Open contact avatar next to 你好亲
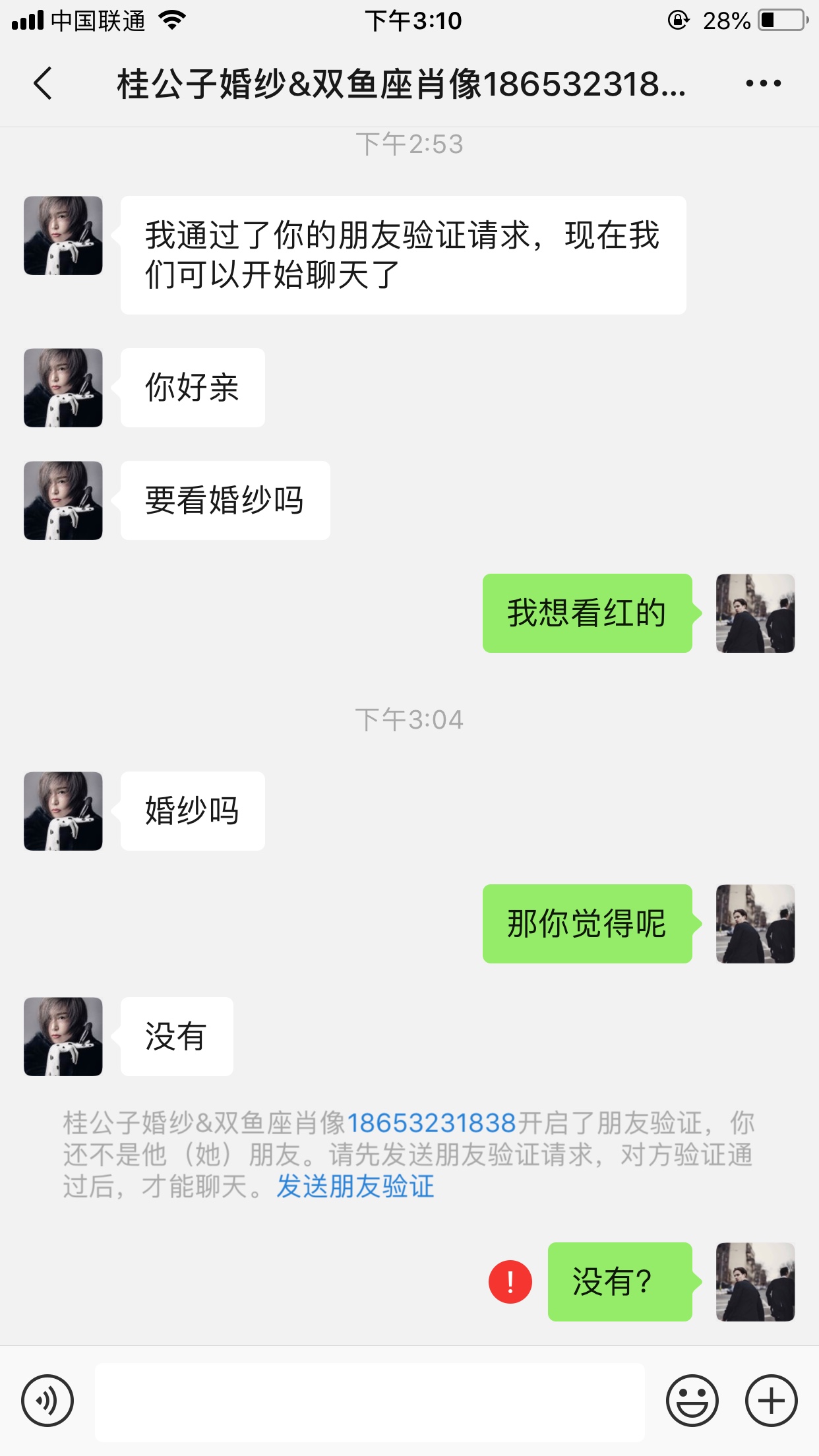The image size is (819, 1456). tap(63, 388)
